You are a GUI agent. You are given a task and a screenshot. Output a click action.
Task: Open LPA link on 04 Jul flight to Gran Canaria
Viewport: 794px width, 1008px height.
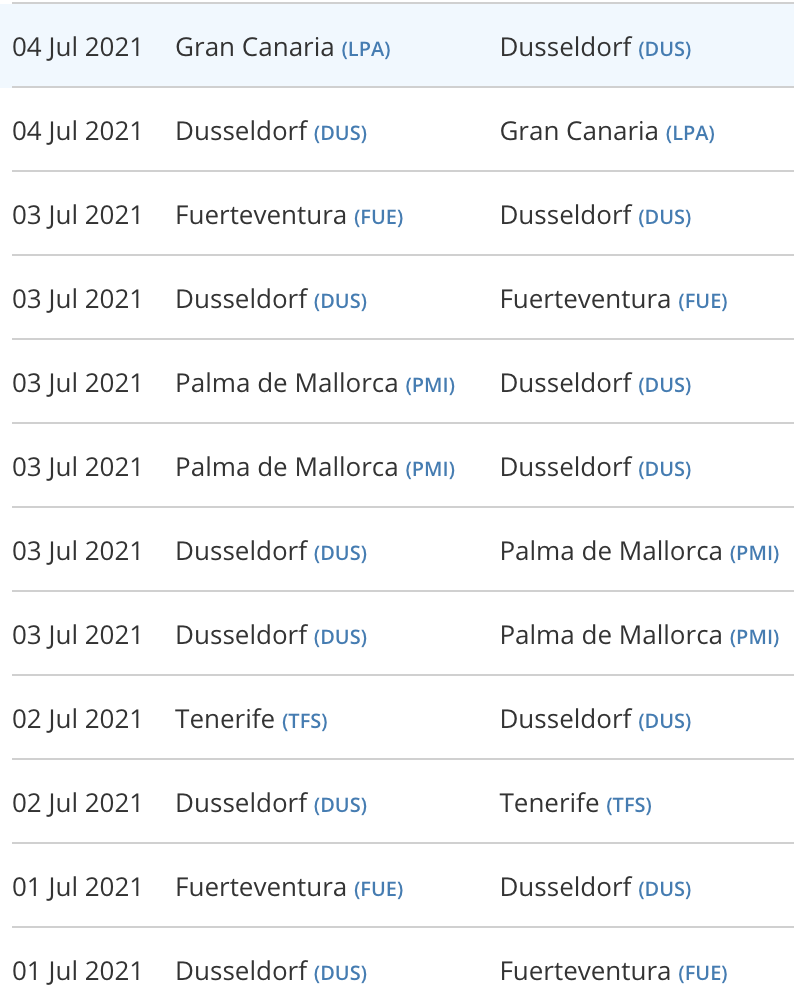pyautogui.click(x=690, y=133)
